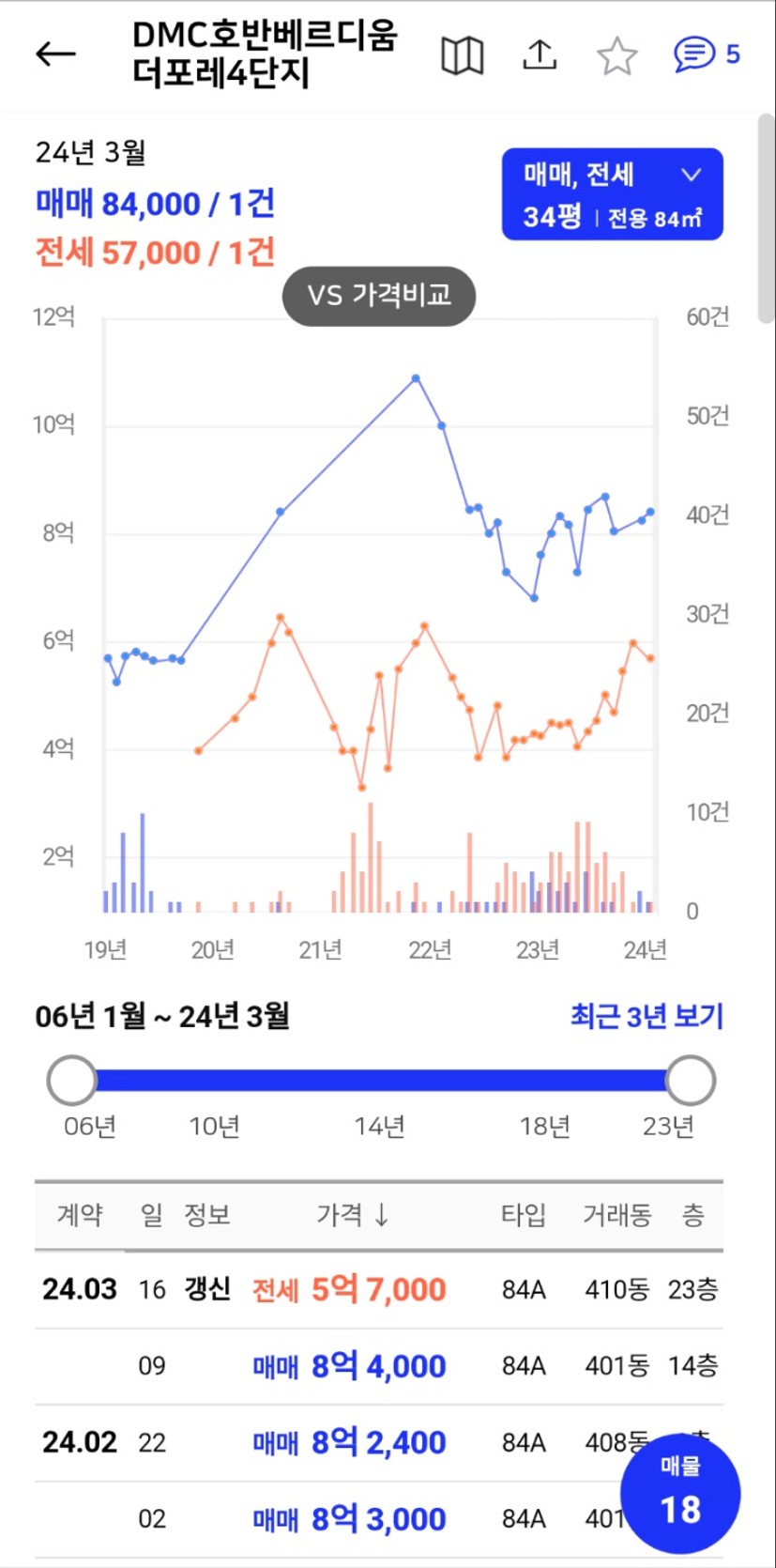This screenshot has width=776, height=1568.
Task: Open the comments with 5 replies
Action: pyautogui.click(x=707, y=54)
